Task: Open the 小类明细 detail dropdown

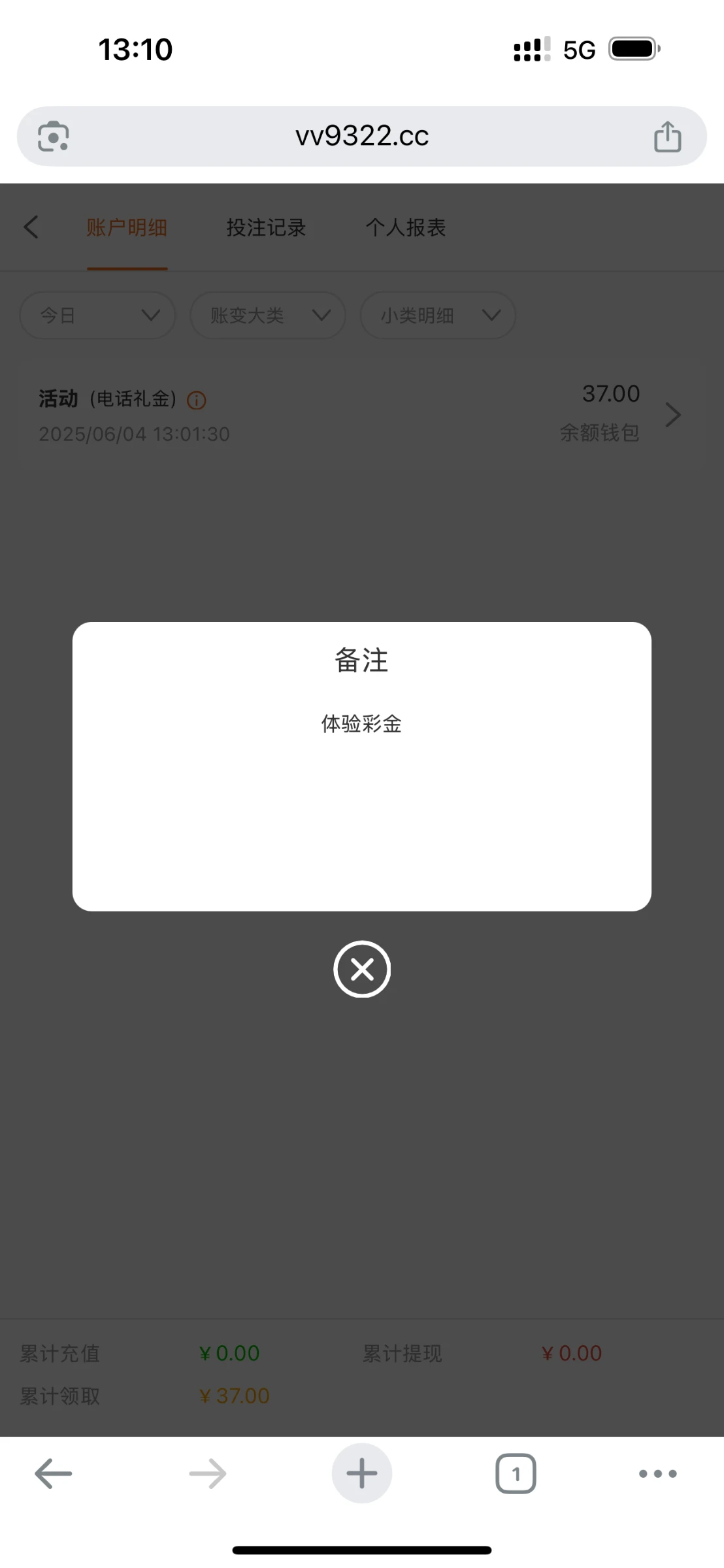Action: (436, 315)
